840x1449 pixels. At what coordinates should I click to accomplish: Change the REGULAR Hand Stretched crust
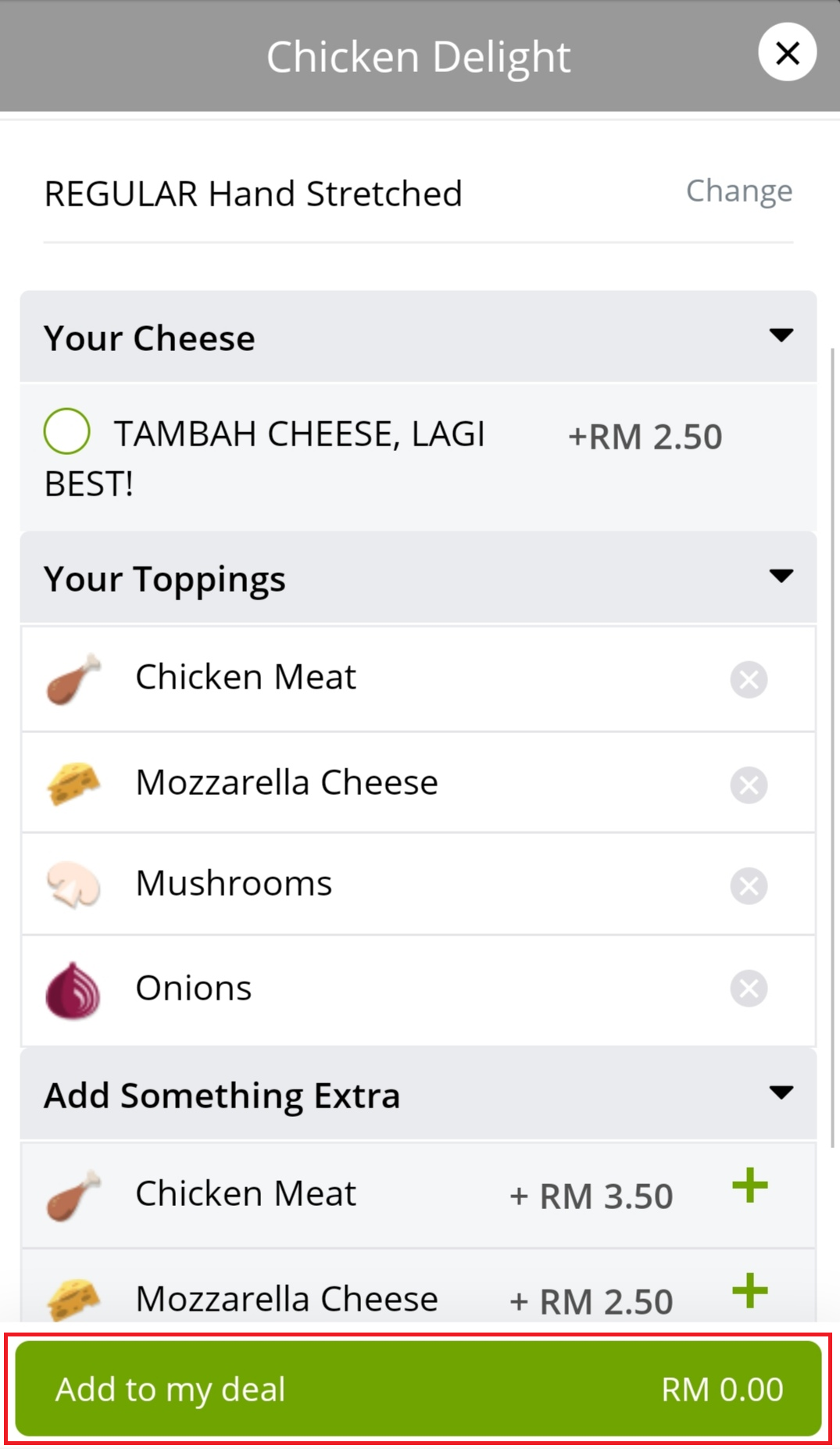click(738, 191)
